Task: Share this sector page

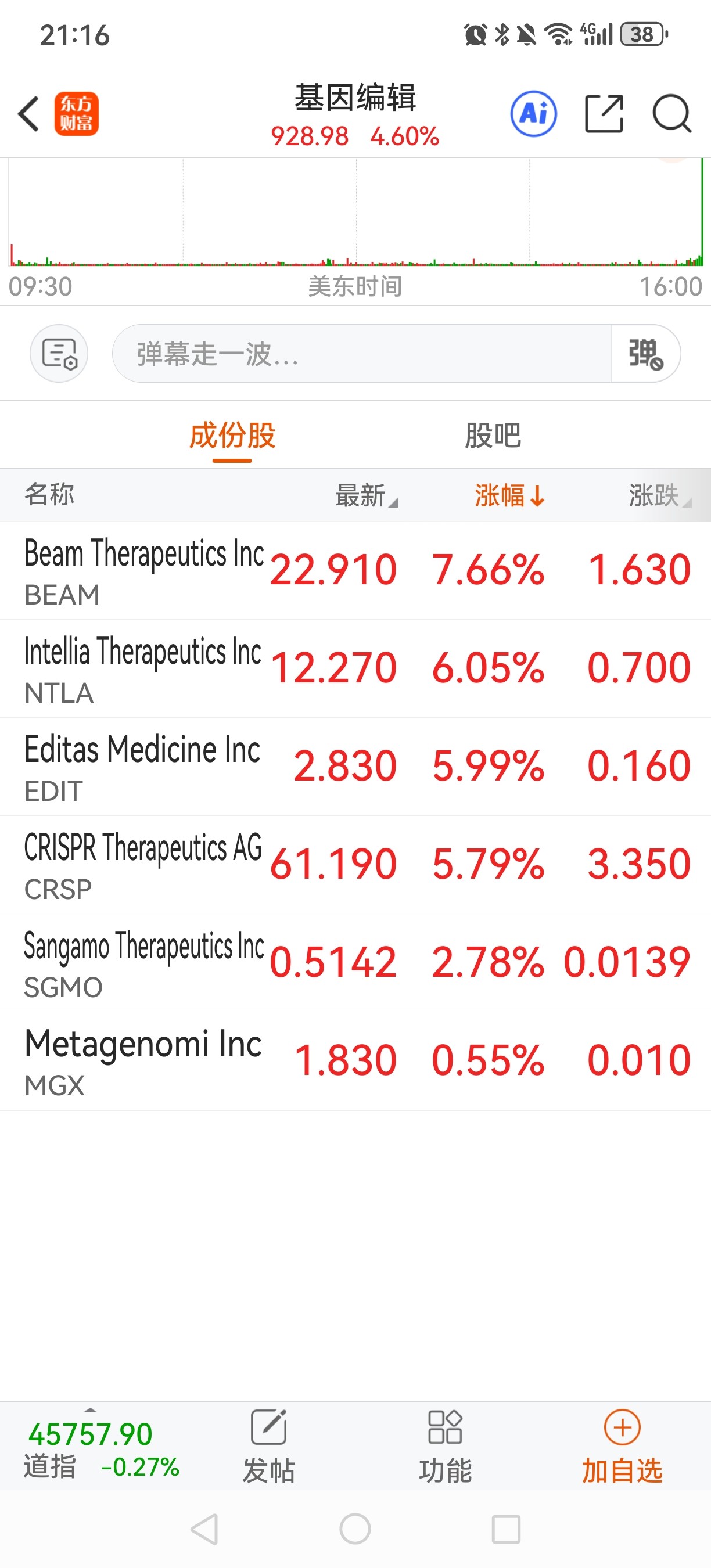Action: [x=604, y=114]
